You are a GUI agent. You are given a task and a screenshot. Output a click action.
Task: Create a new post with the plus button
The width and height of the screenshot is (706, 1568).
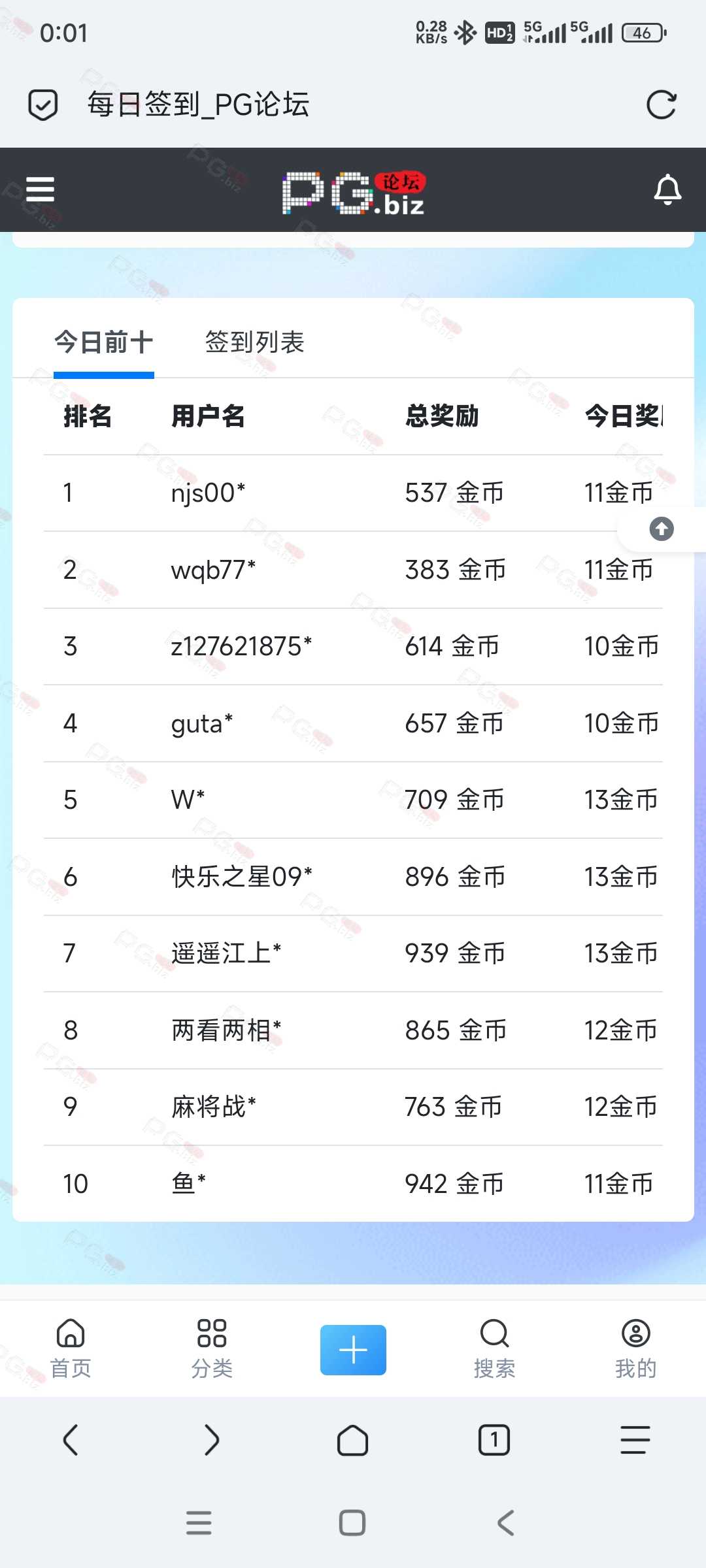[x=353, y=1350]
